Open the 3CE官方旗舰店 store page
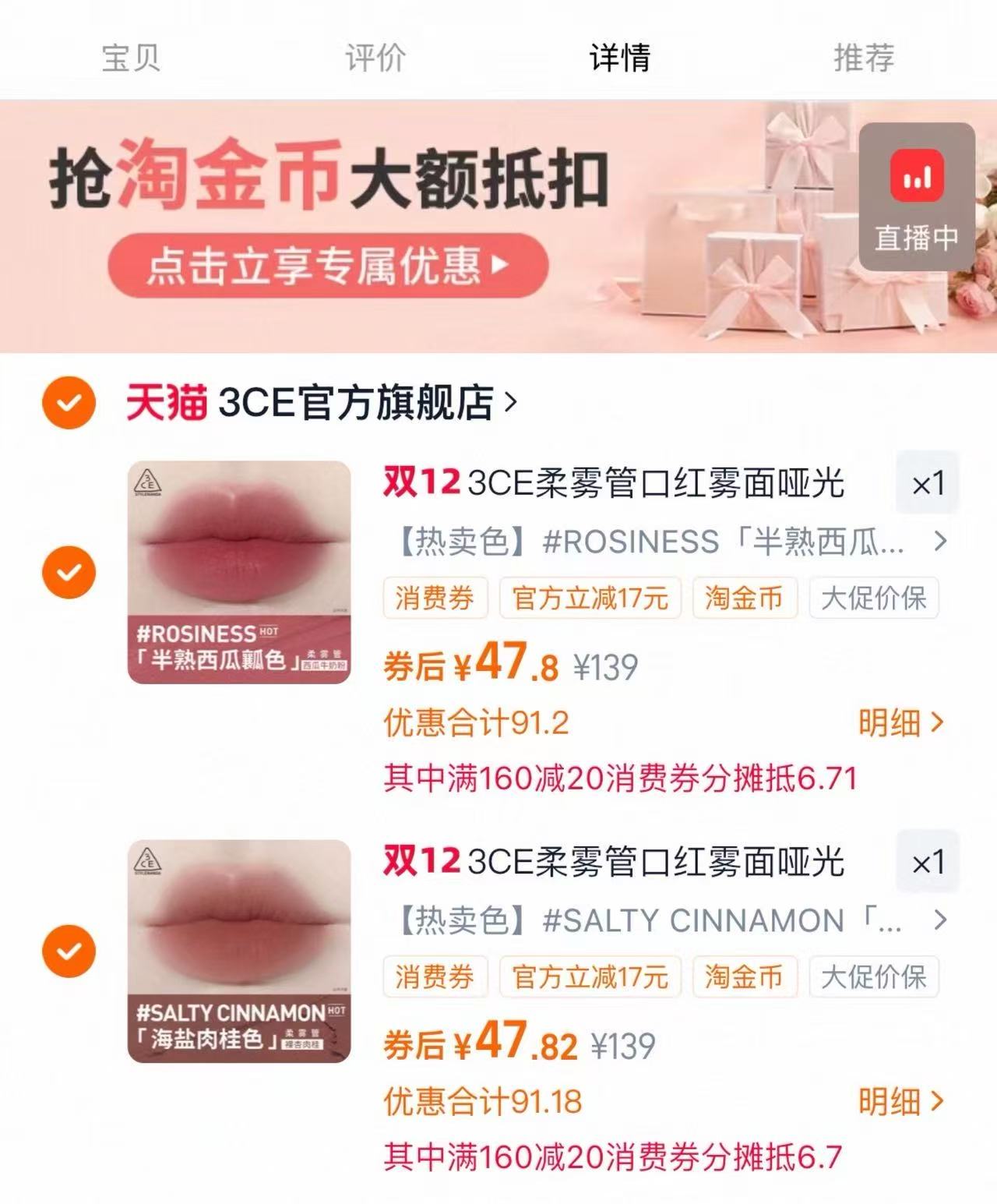 (354, 401)
